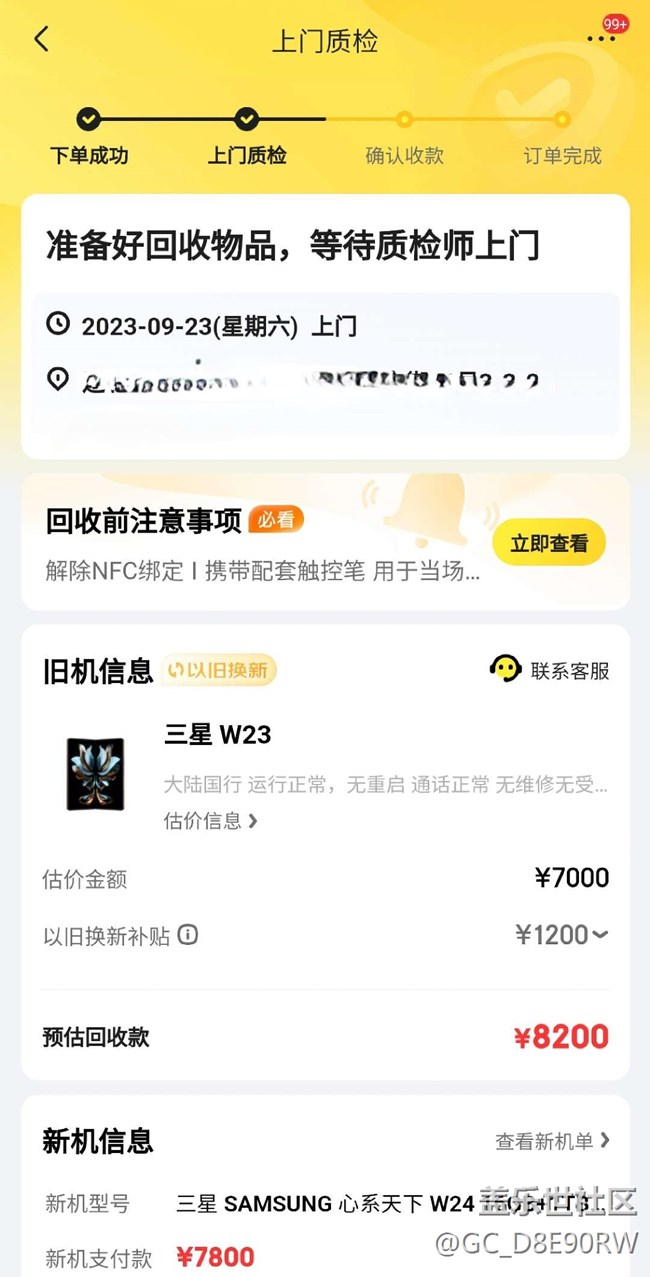650x1277 pixels.
Task: Open 估价信息 valuation details
Action: tap(211, 821)
